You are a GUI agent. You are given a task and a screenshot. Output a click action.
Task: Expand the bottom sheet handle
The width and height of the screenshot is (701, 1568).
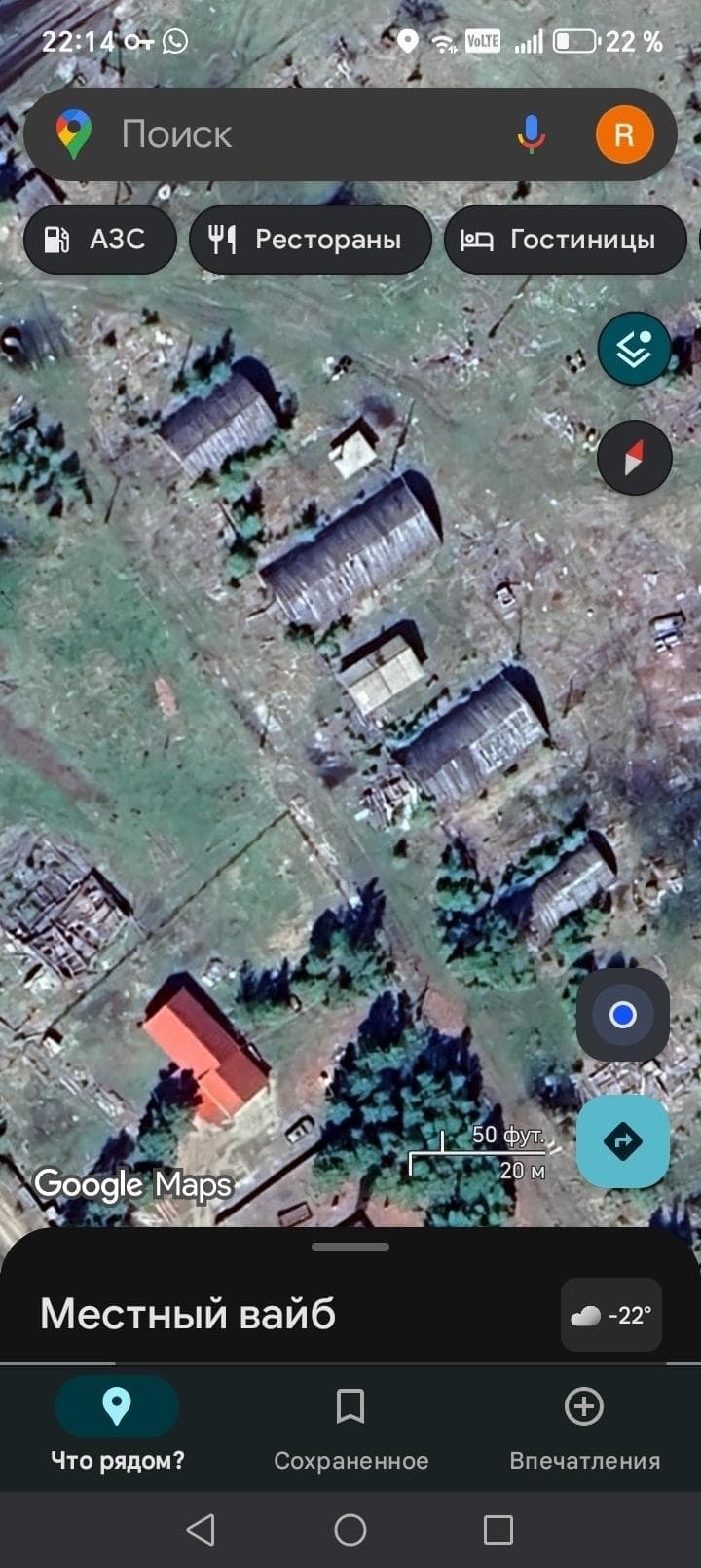tap(350, 1247)
